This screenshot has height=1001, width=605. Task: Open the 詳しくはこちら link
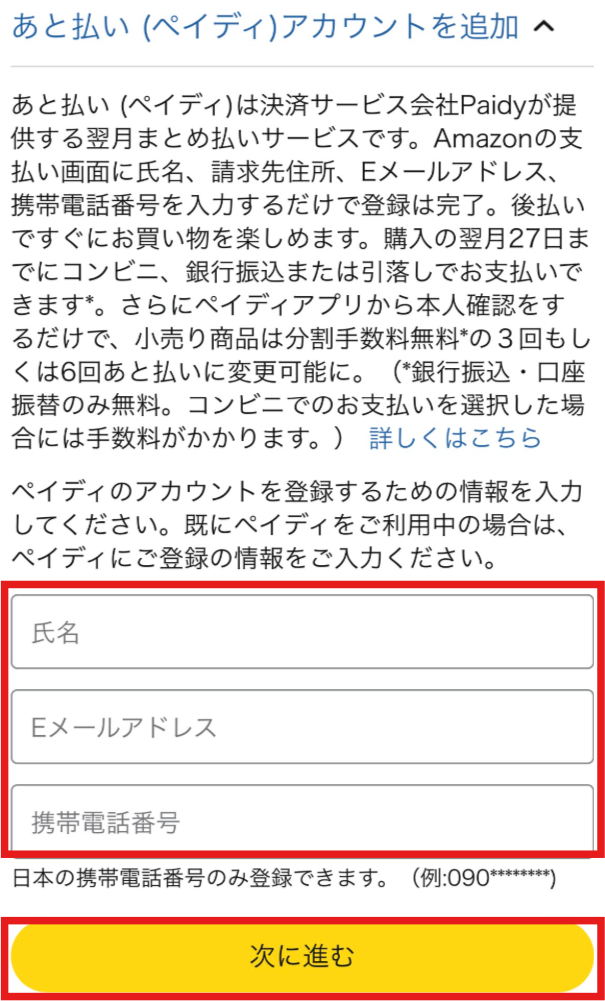click(455, 438)
